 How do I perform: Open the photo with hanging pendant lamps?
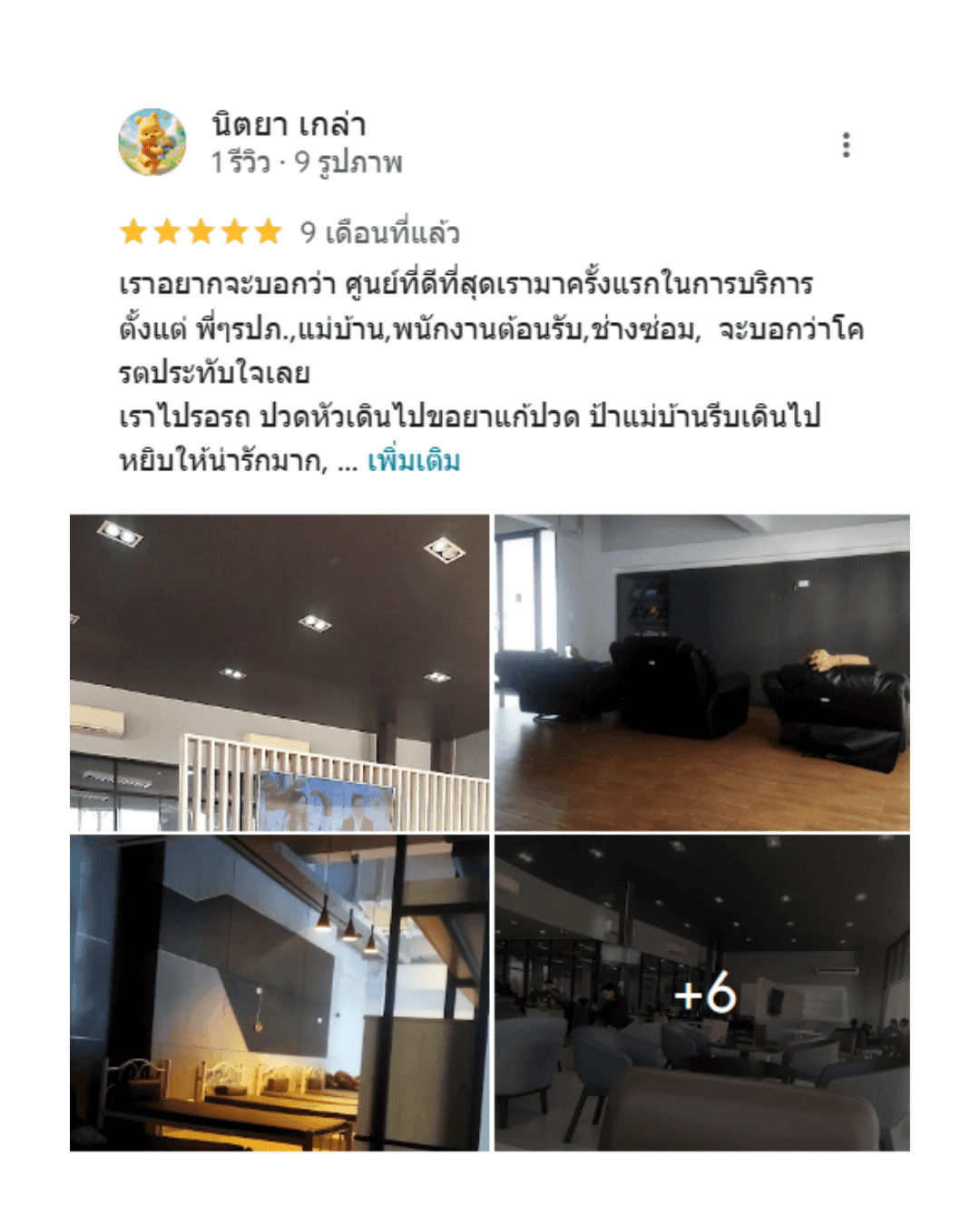coord(279,993)
